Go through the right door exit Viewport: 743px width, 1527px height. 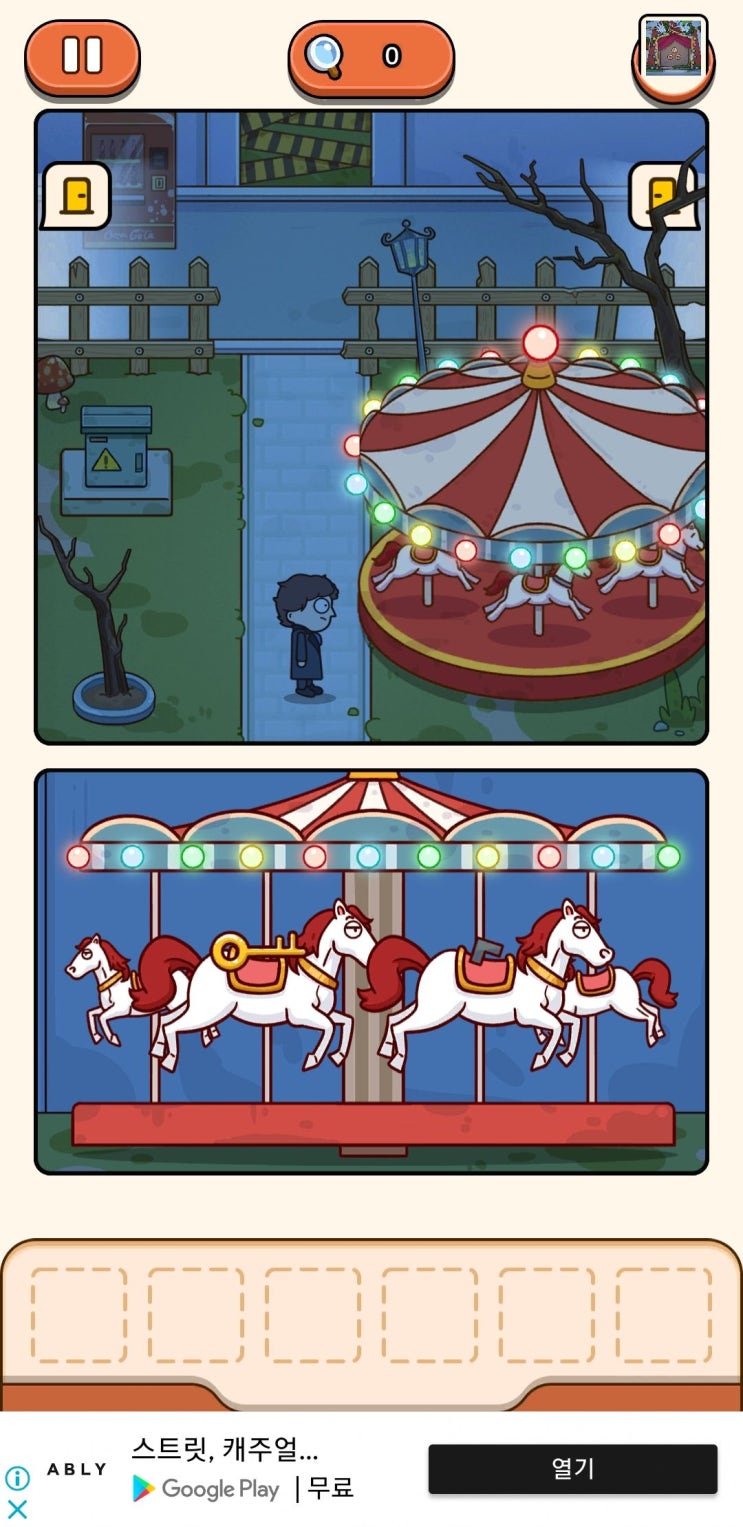tap(662, 195)
